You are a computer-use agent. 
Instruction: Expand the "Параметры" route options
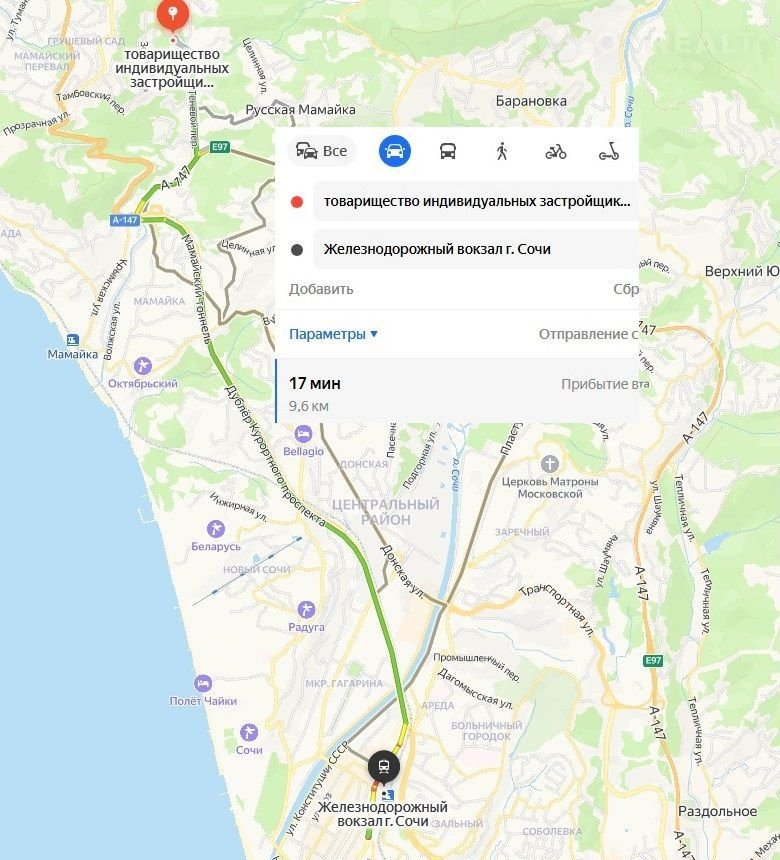333,334
